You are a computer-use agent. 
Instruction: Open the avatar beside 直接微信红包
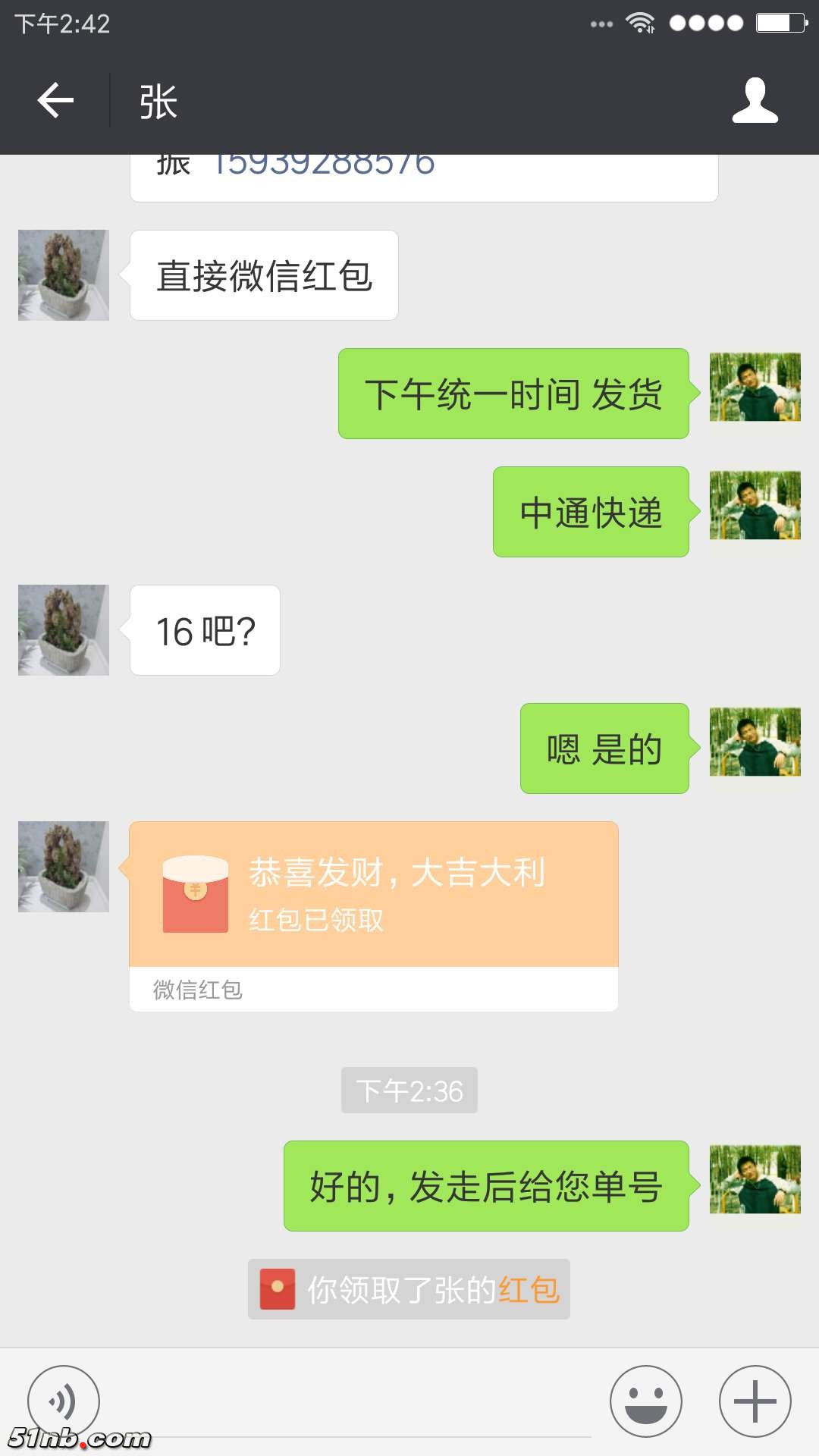(64, 275)
